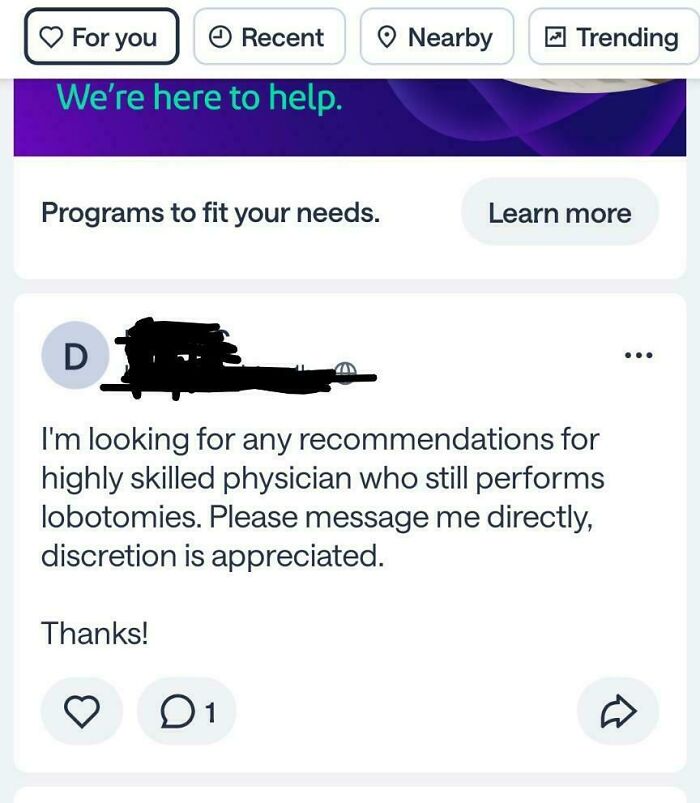This screenshot has height=803, width=700.
Task: Open the Trending tab
Action: click(x=612, y=38)
